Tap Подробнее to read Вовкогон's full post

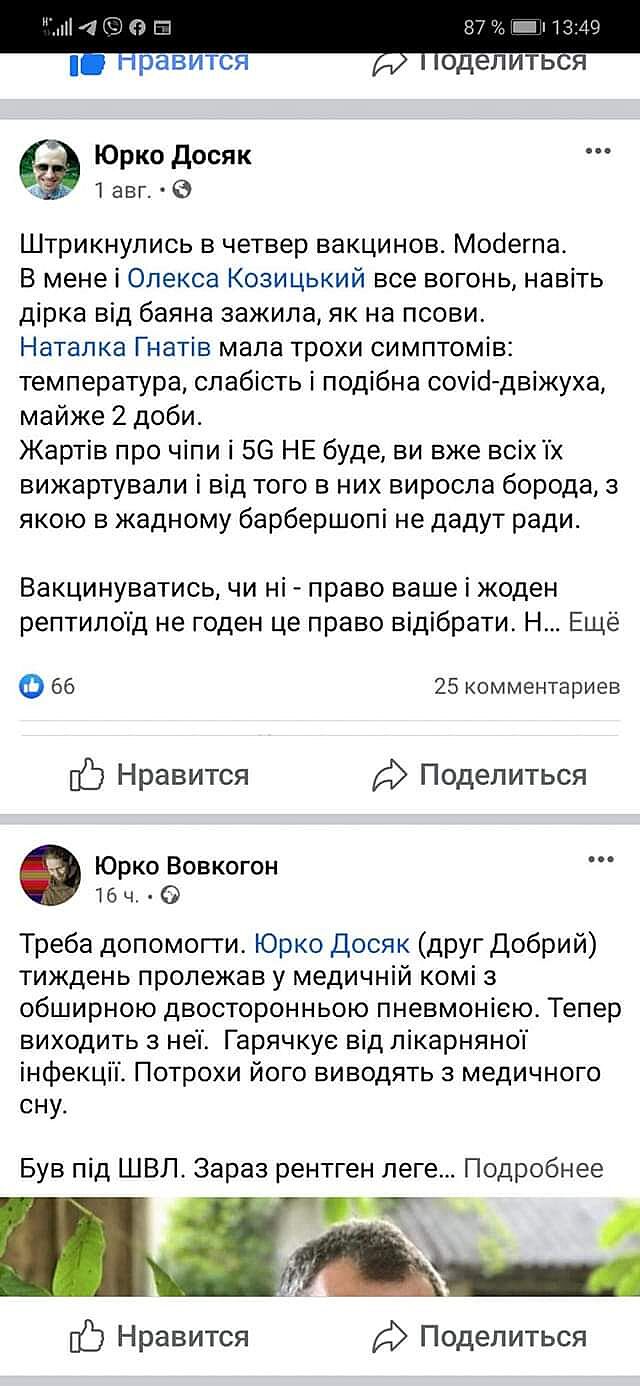[x=533, y=1167]
